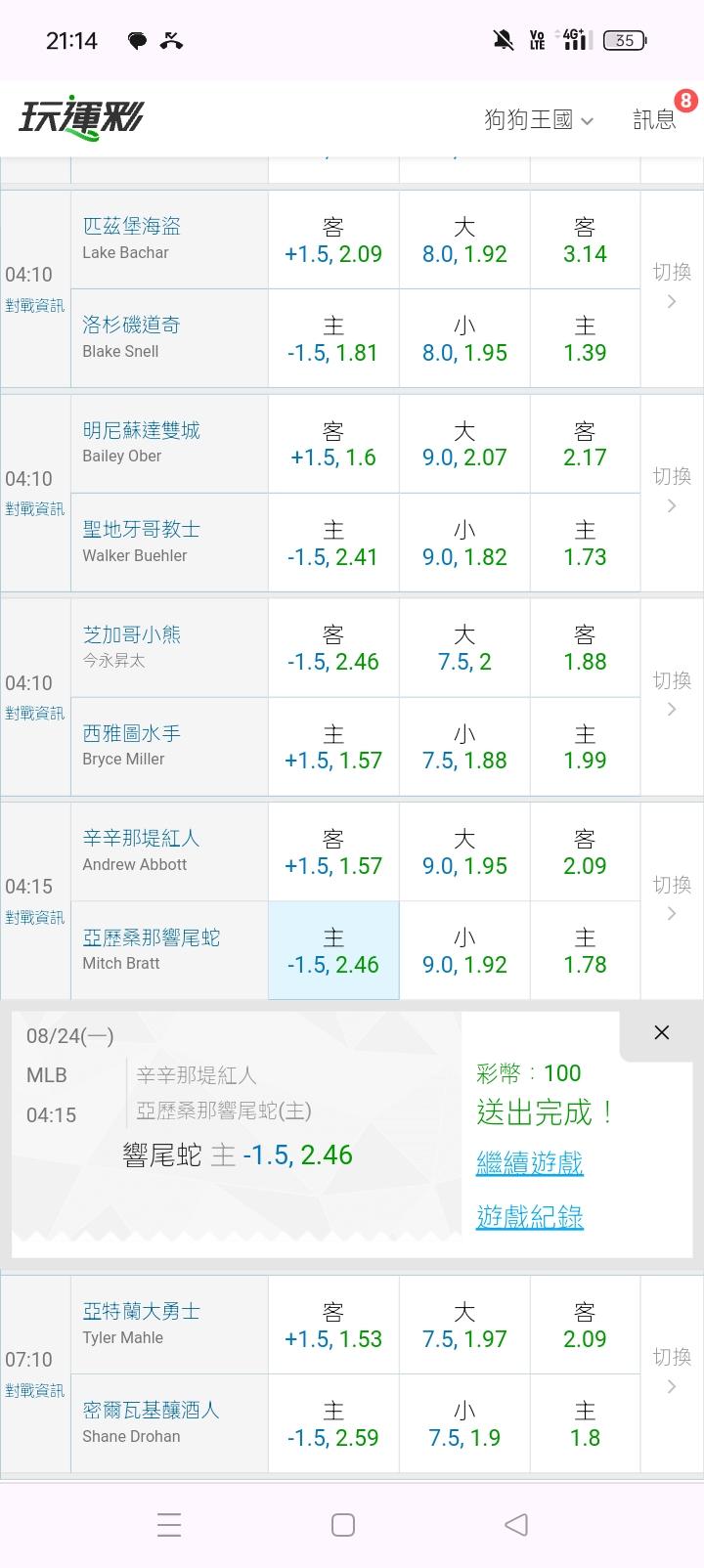Open the 狗狗王國 dropdown menu

coord(539,120)
